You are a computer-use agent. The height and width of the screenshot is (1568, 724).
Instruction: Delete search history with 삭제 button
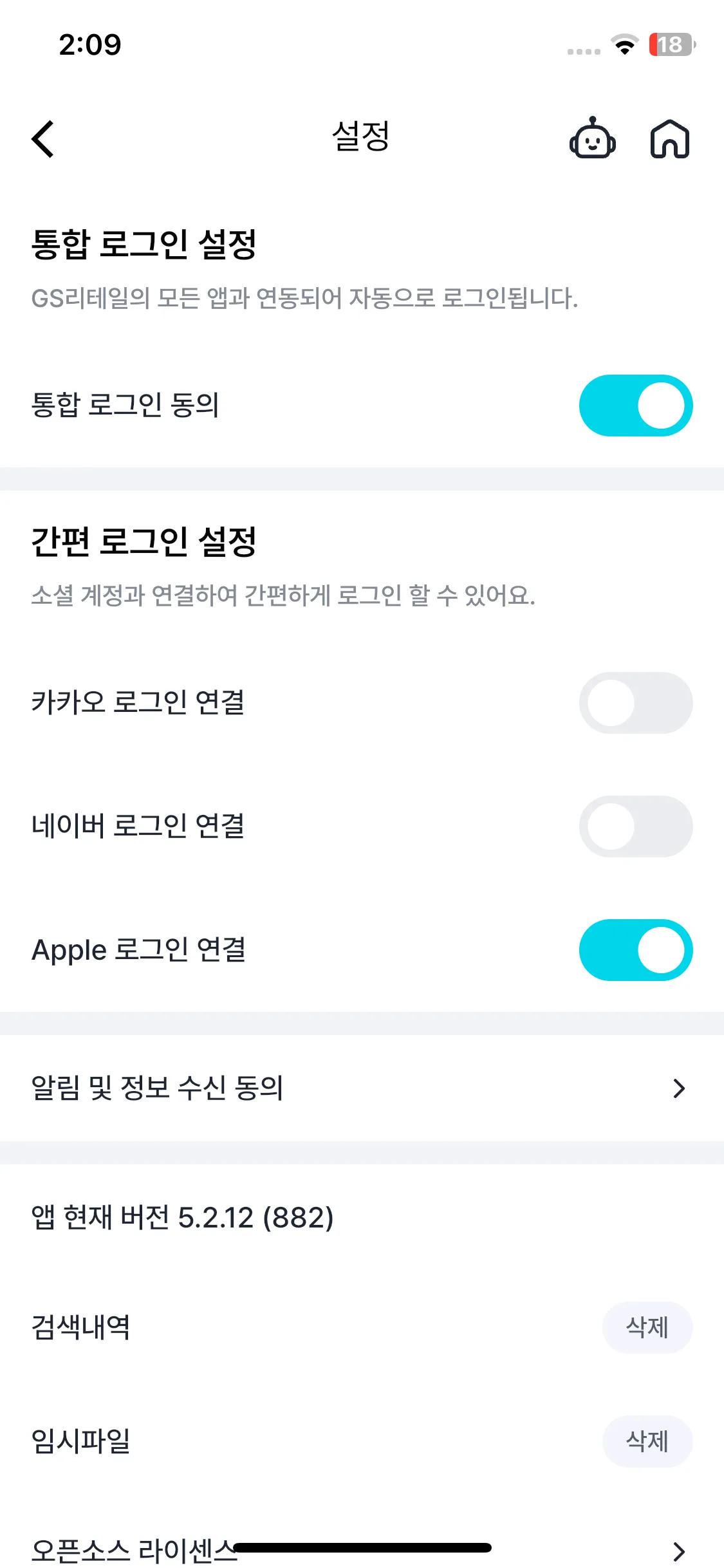[648, 1327]
